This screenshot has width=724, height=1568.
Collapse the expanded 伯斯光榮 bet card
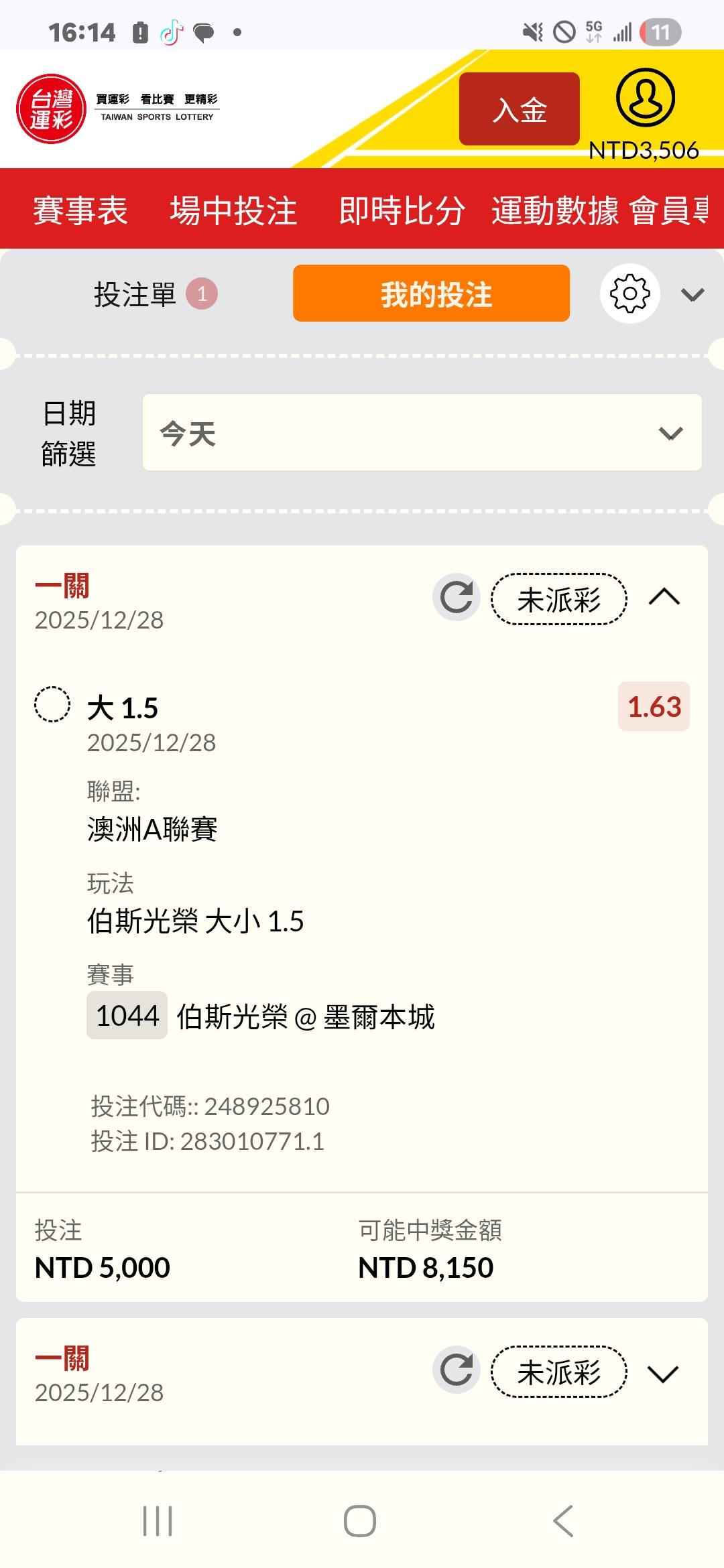click(664, 597)
